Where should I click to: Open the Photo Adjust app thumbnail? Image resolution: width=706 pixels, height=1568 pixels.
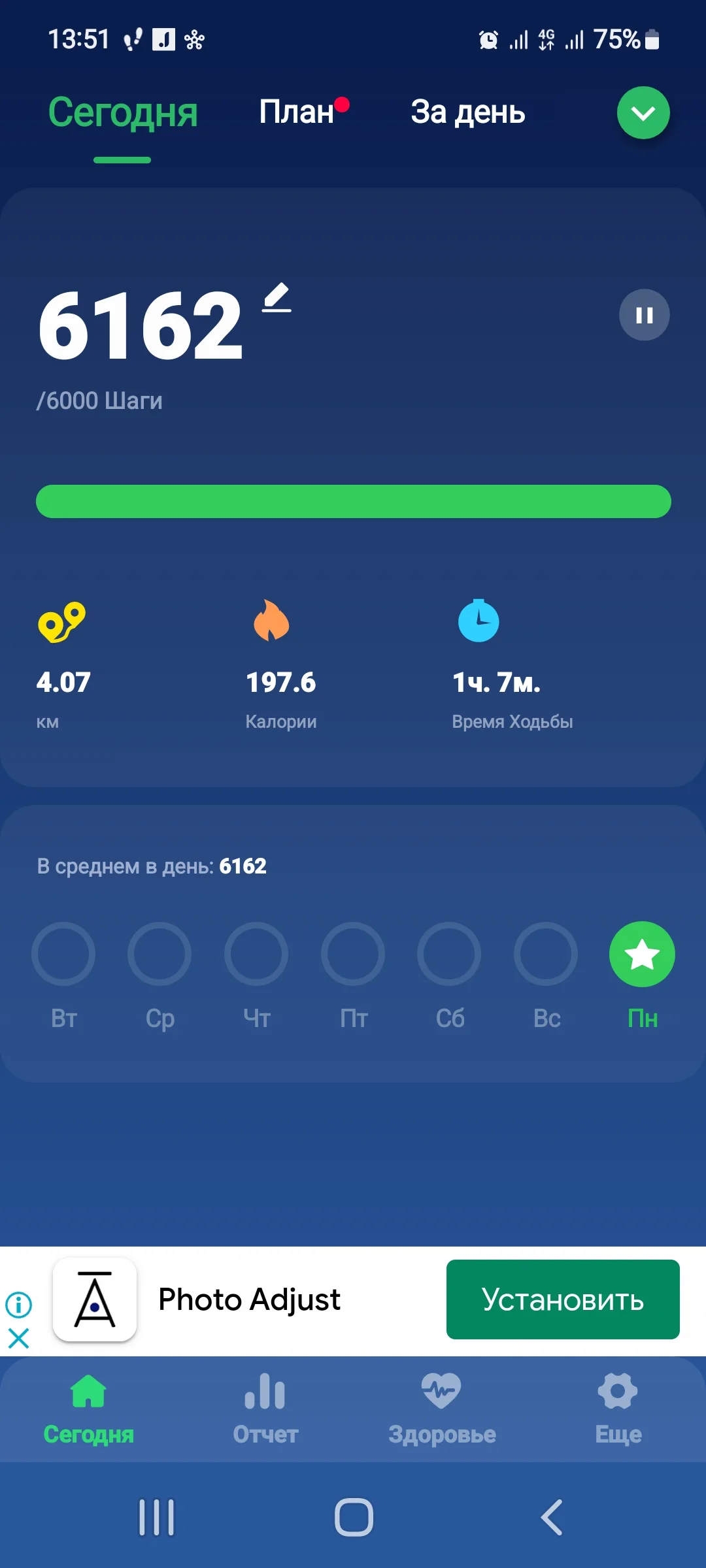pyautogui.click(x=95, y=1299)
